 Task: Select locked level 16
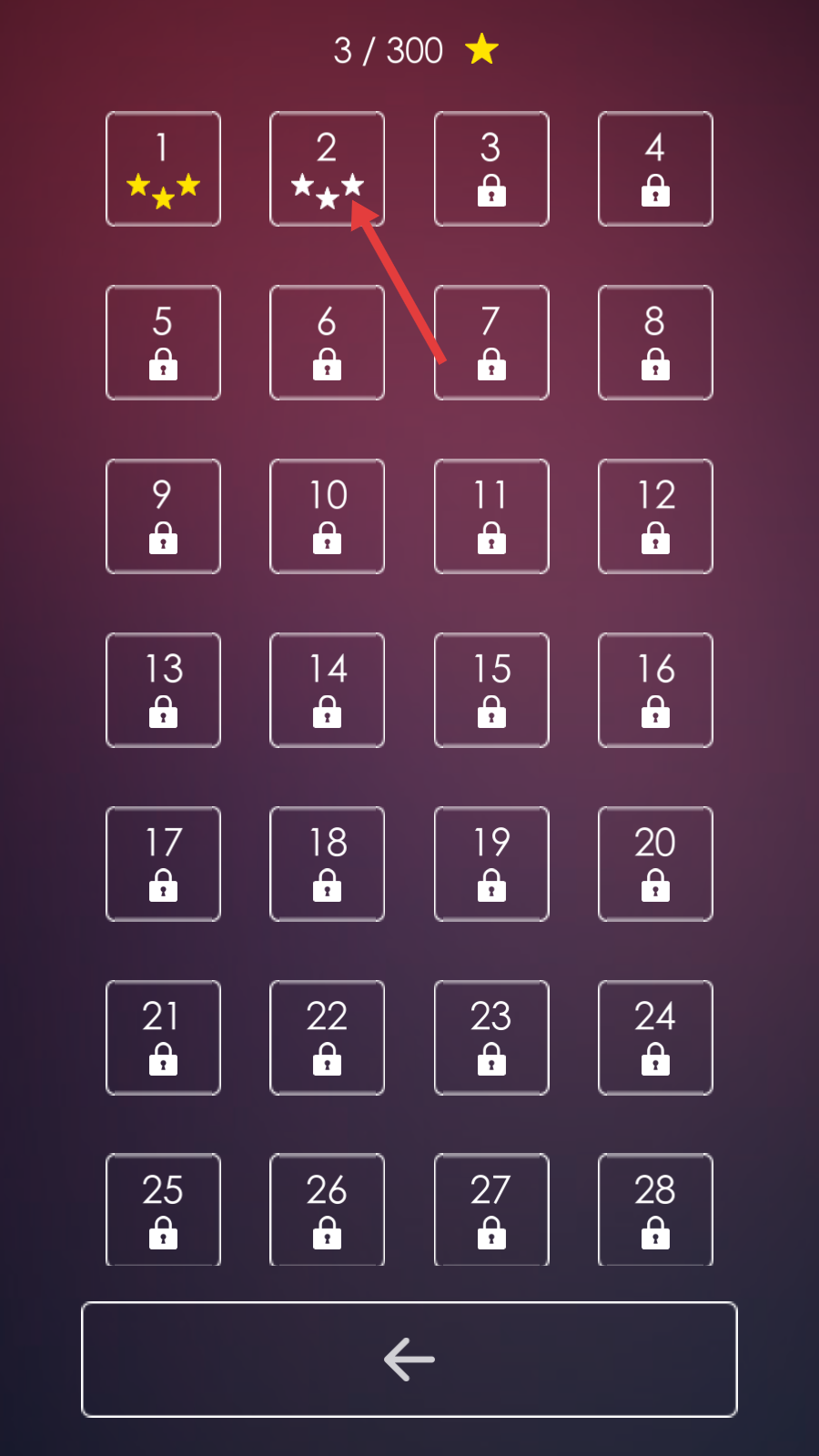point(655,691)
